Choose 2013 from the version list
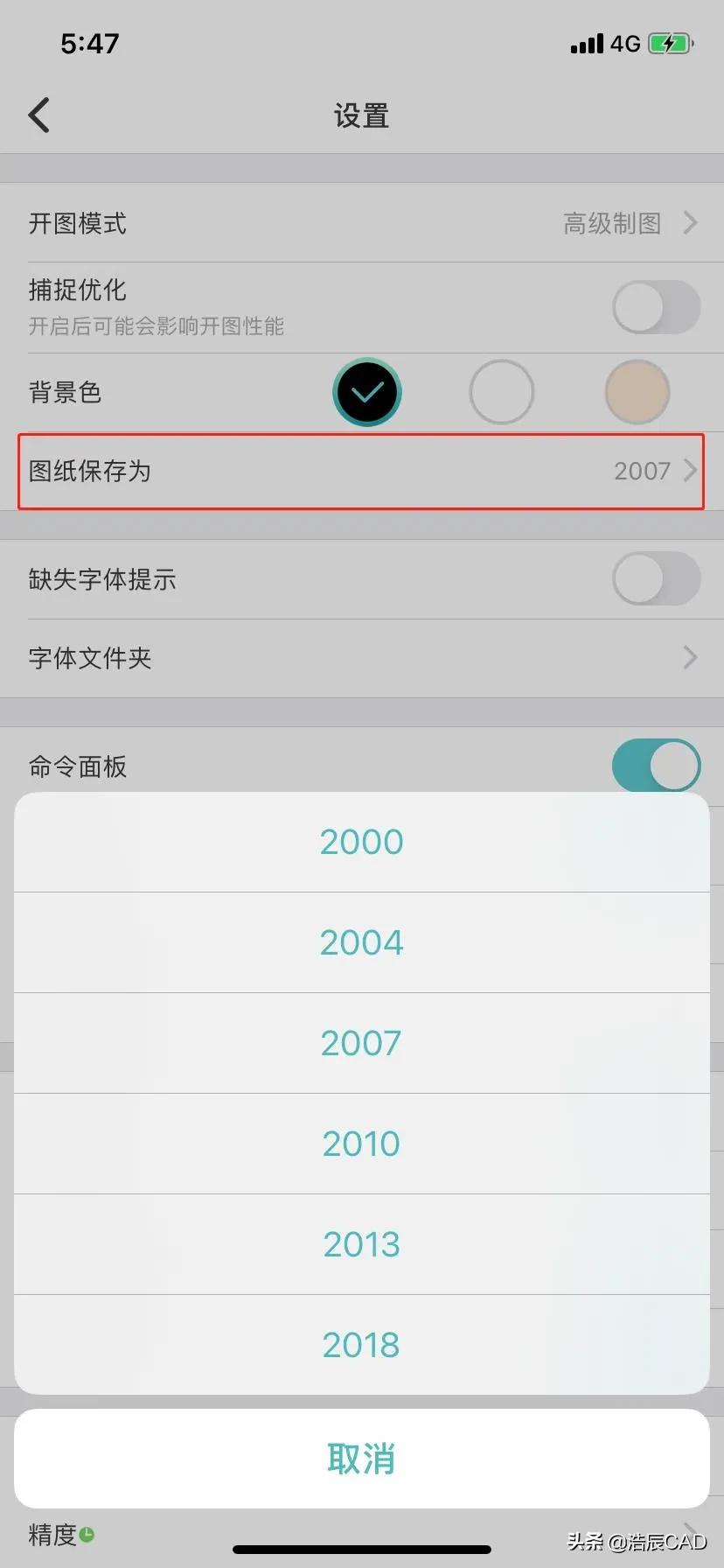Screen dimensions: 724x1568 [362, 1243]
